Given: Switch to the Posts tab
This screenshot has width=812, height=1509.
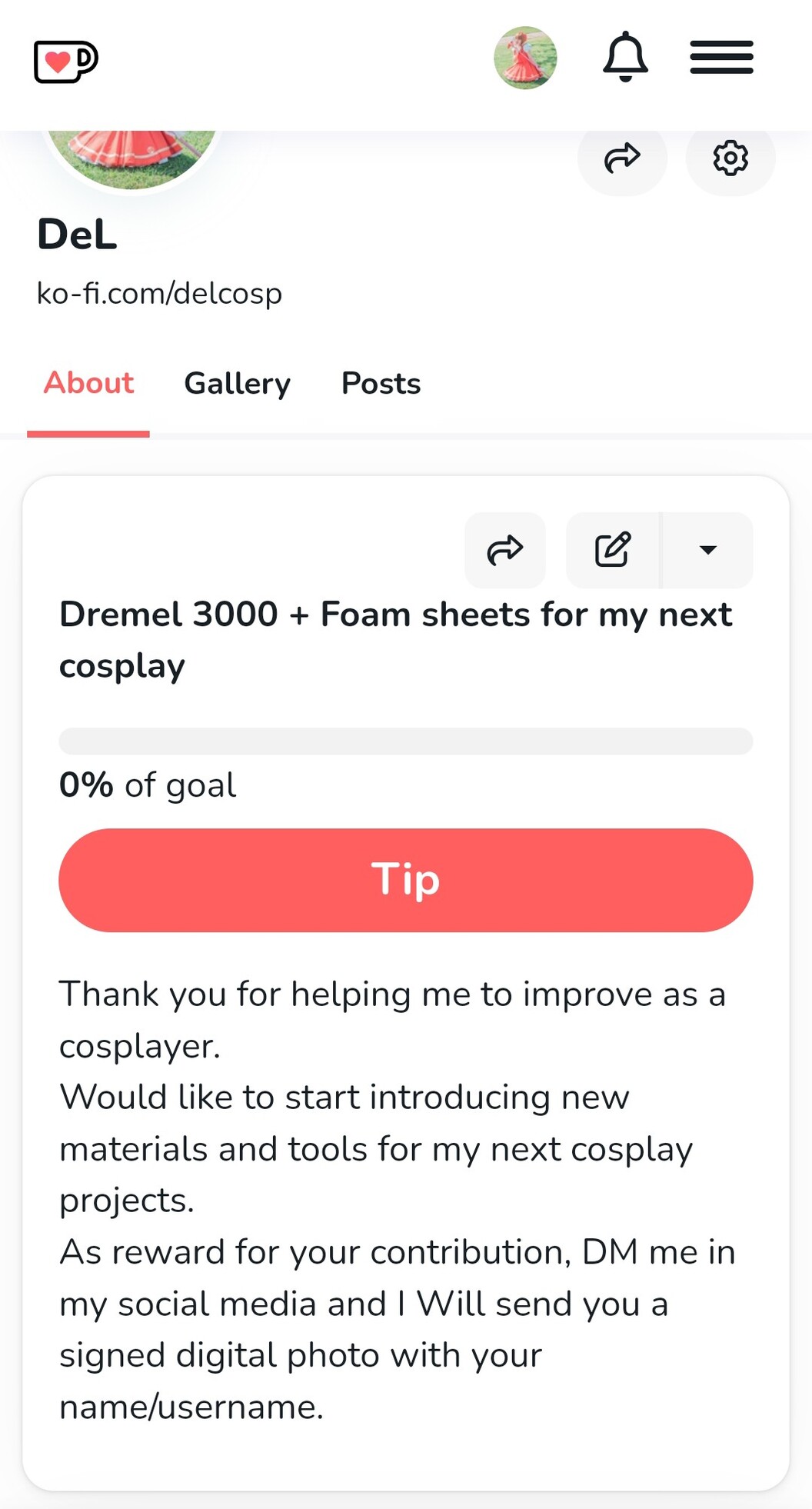Looking at the screenshot, I should click(x=381, y=383).
